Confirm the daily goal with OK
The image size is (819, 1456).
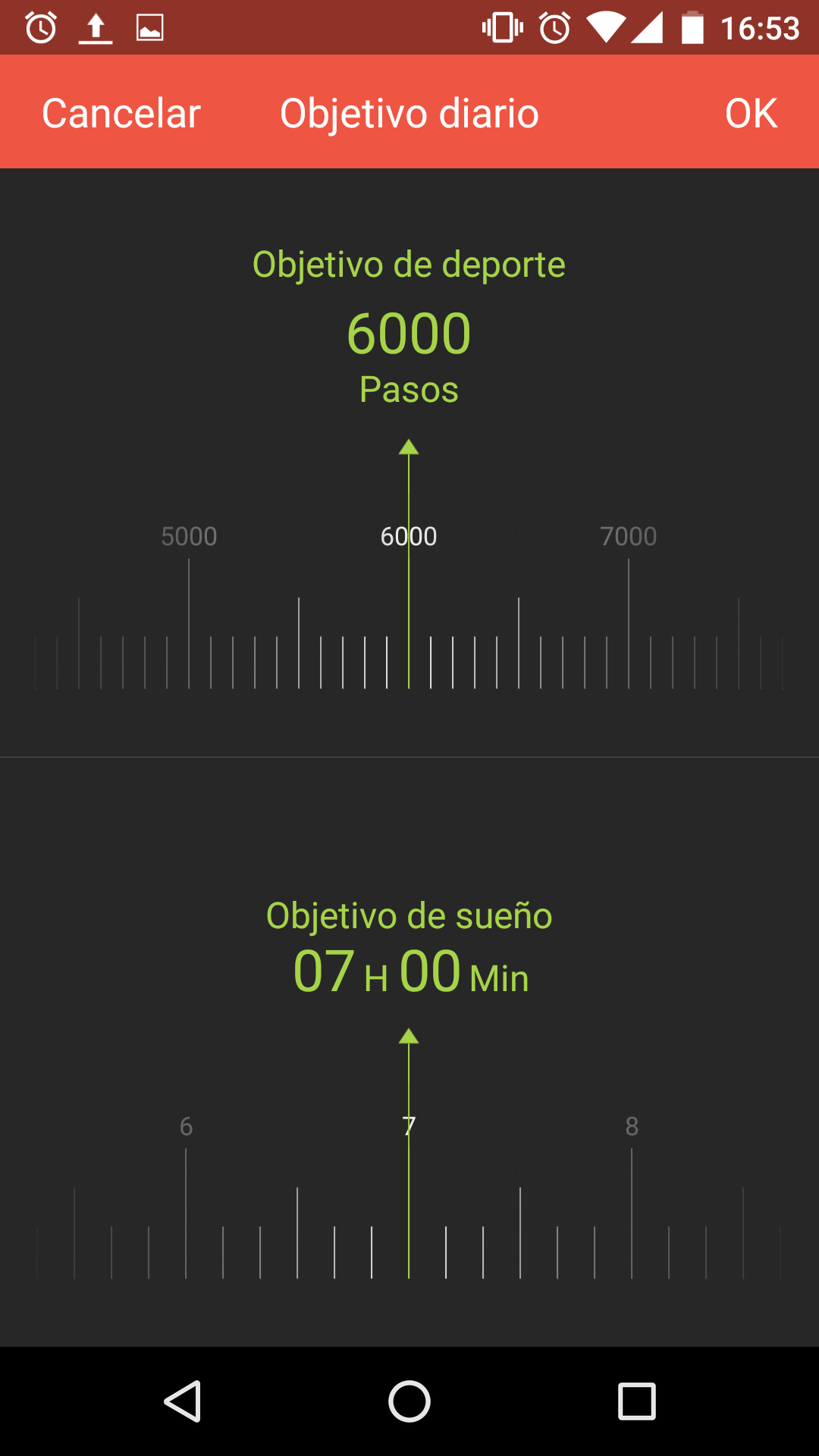tap(751, 114)
